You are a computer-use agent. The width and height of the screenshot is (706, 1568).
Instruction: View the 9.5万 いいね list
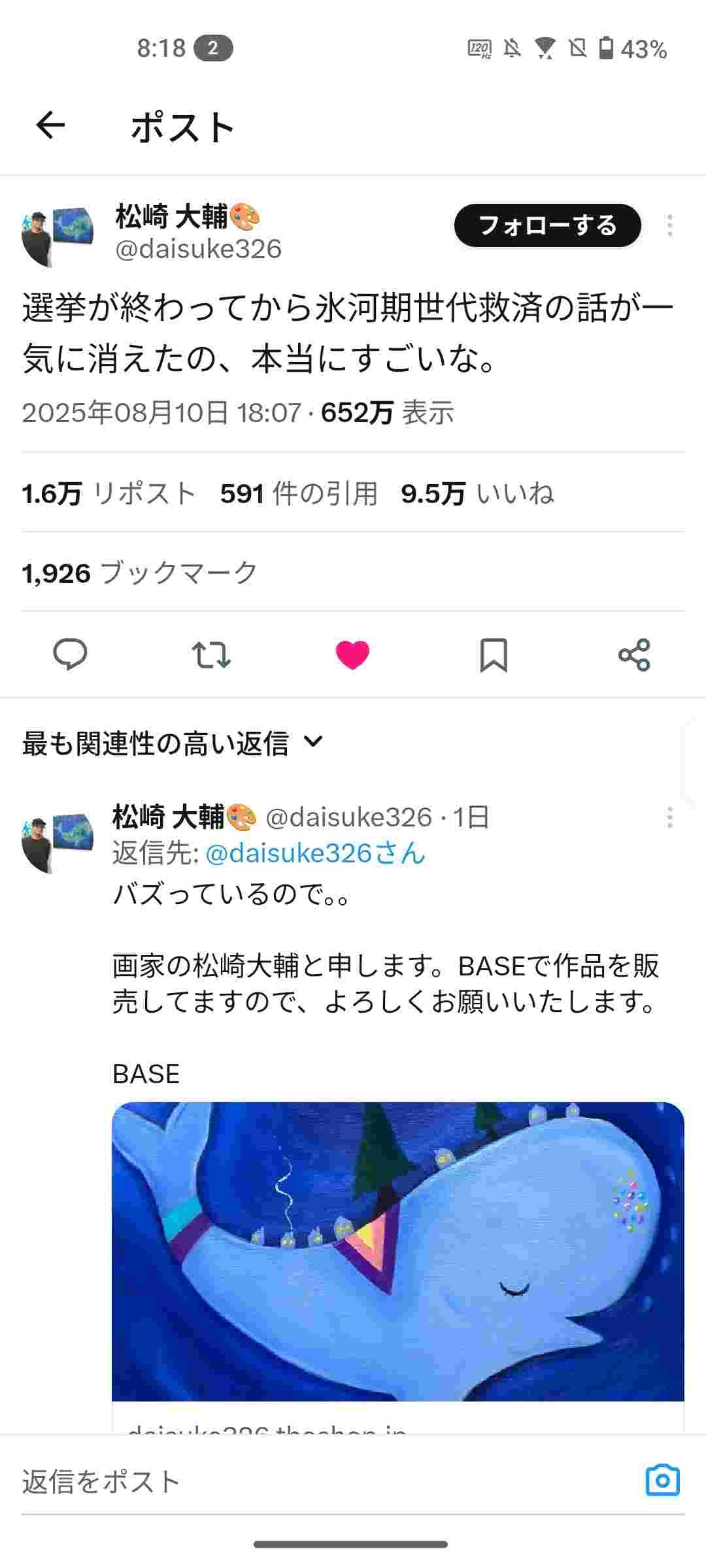point(477,493)
